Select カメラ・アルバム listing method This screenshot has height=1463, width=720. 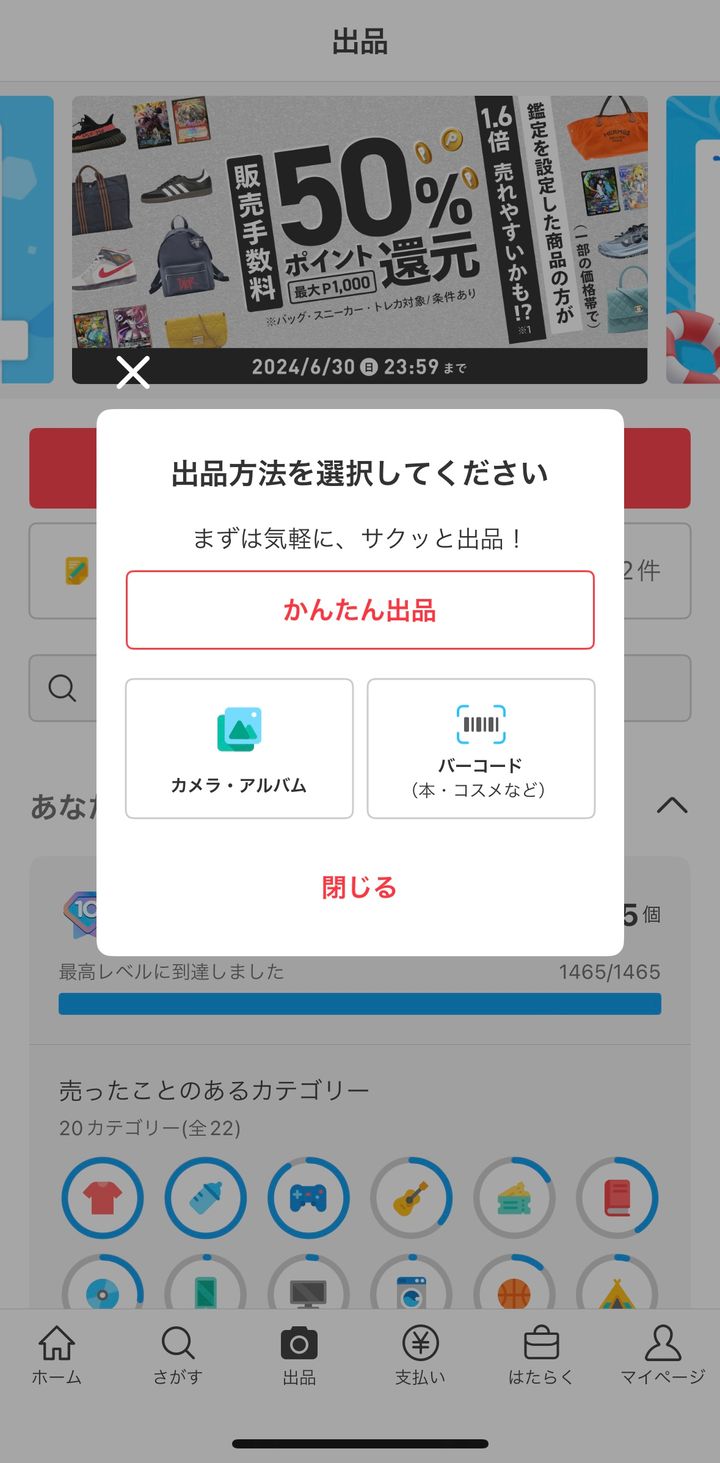coord(239,748)
